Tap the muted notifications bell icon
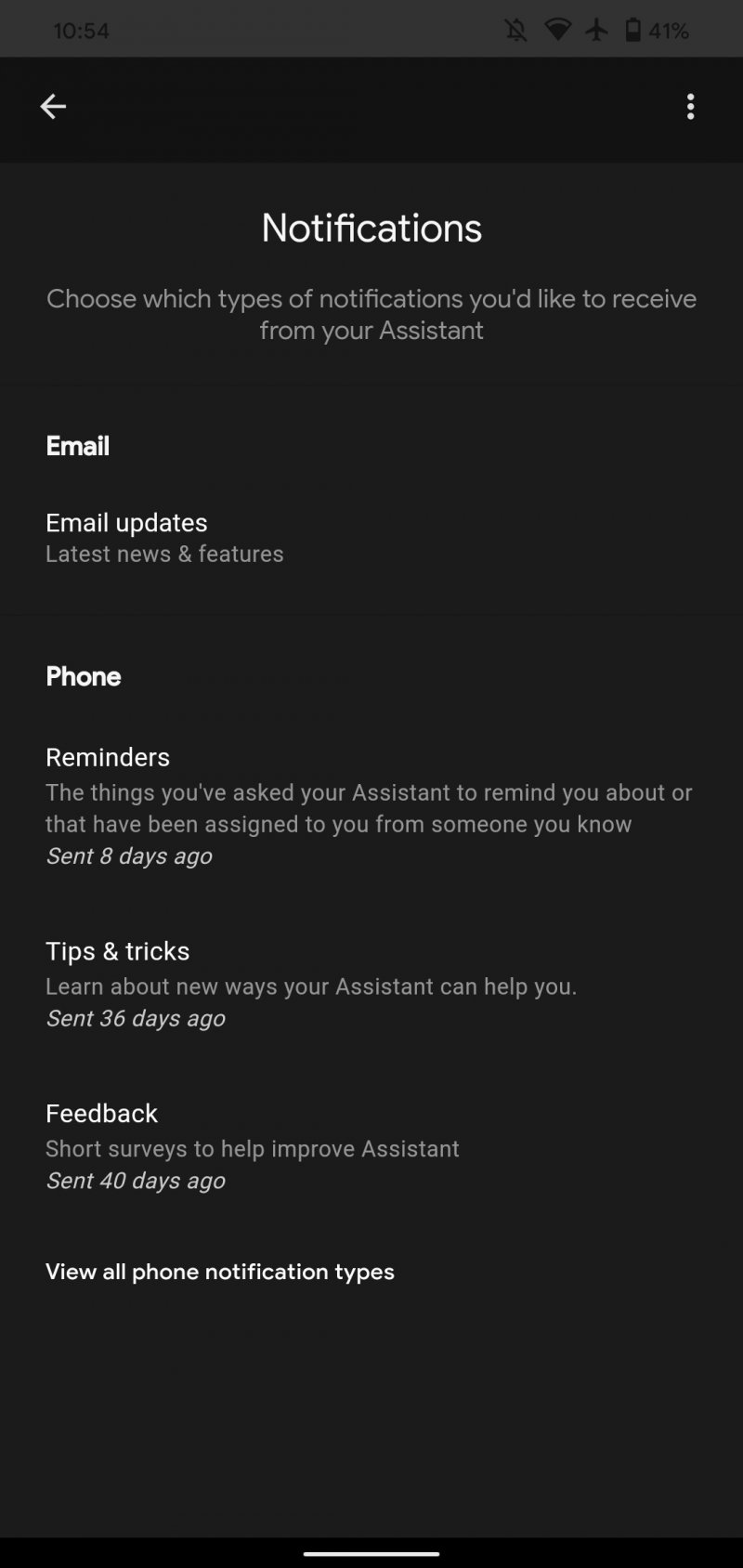Viewport: 743px width, 1568px height. click(x=516, y=29)
